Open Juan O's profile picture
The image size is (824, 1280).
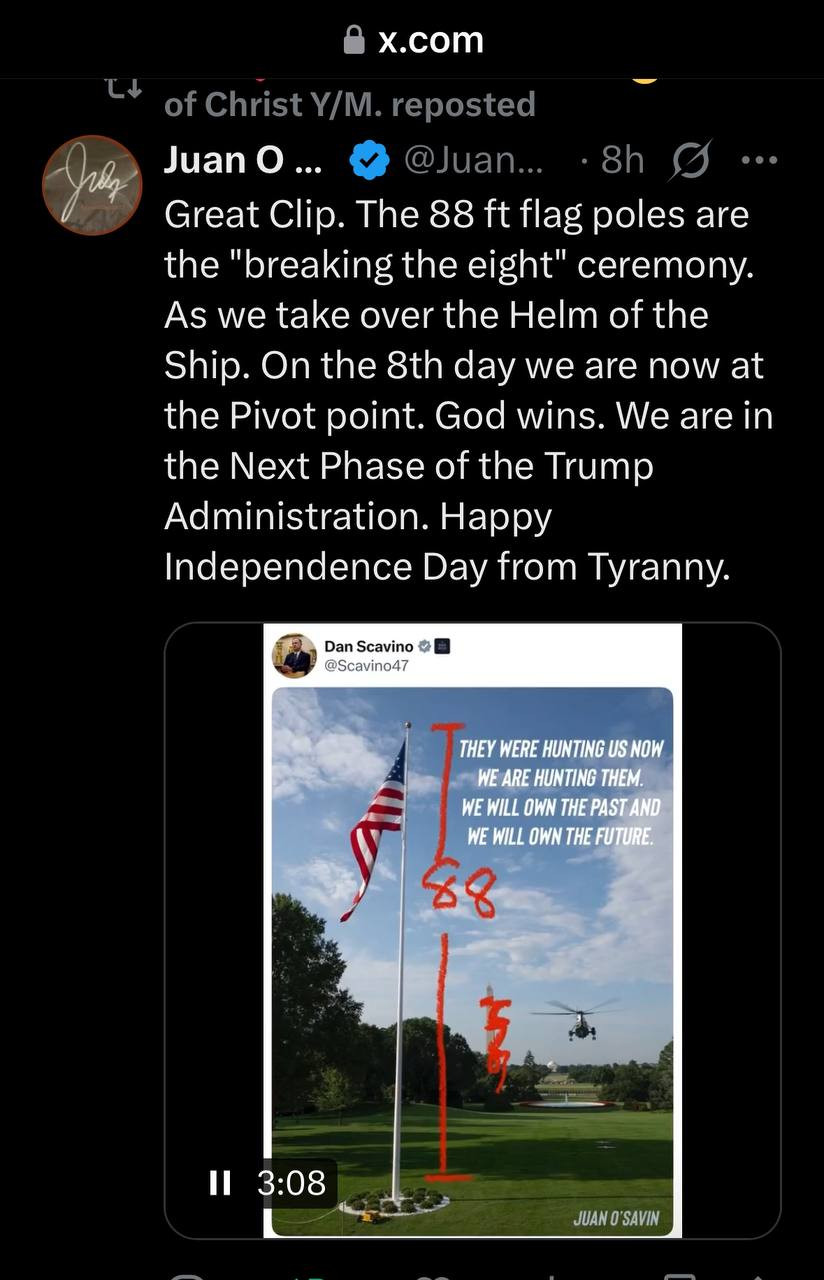tap(92, 185)
